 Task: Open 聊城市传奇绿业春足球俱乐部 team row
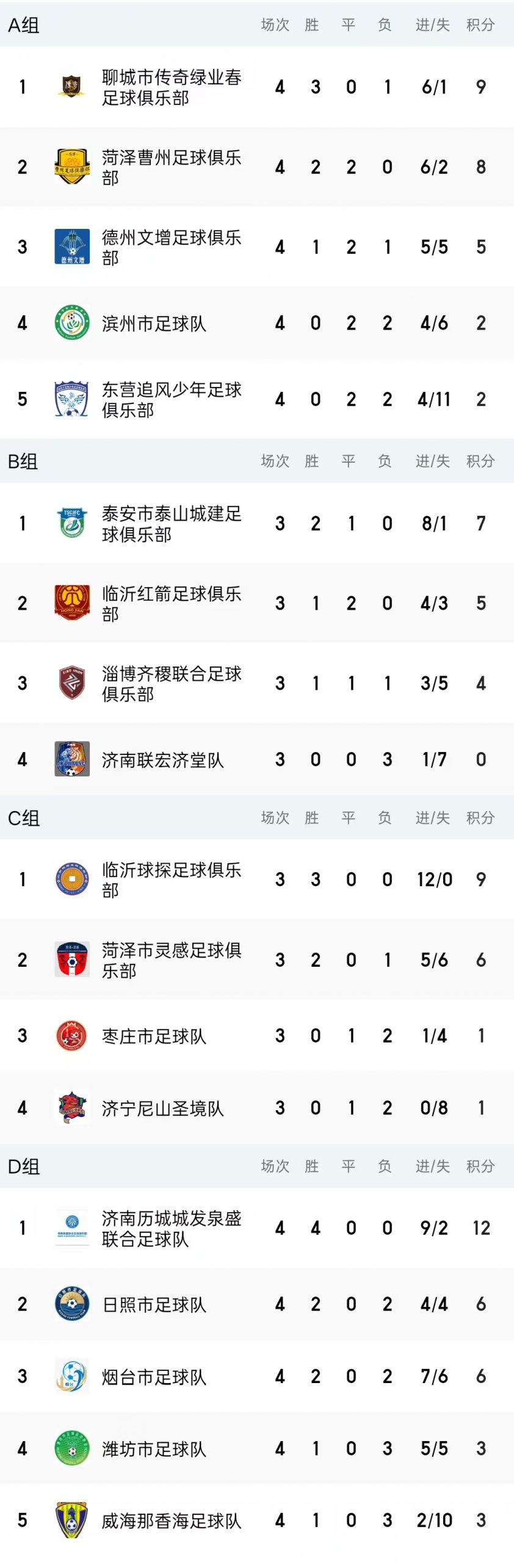(171, 87)
